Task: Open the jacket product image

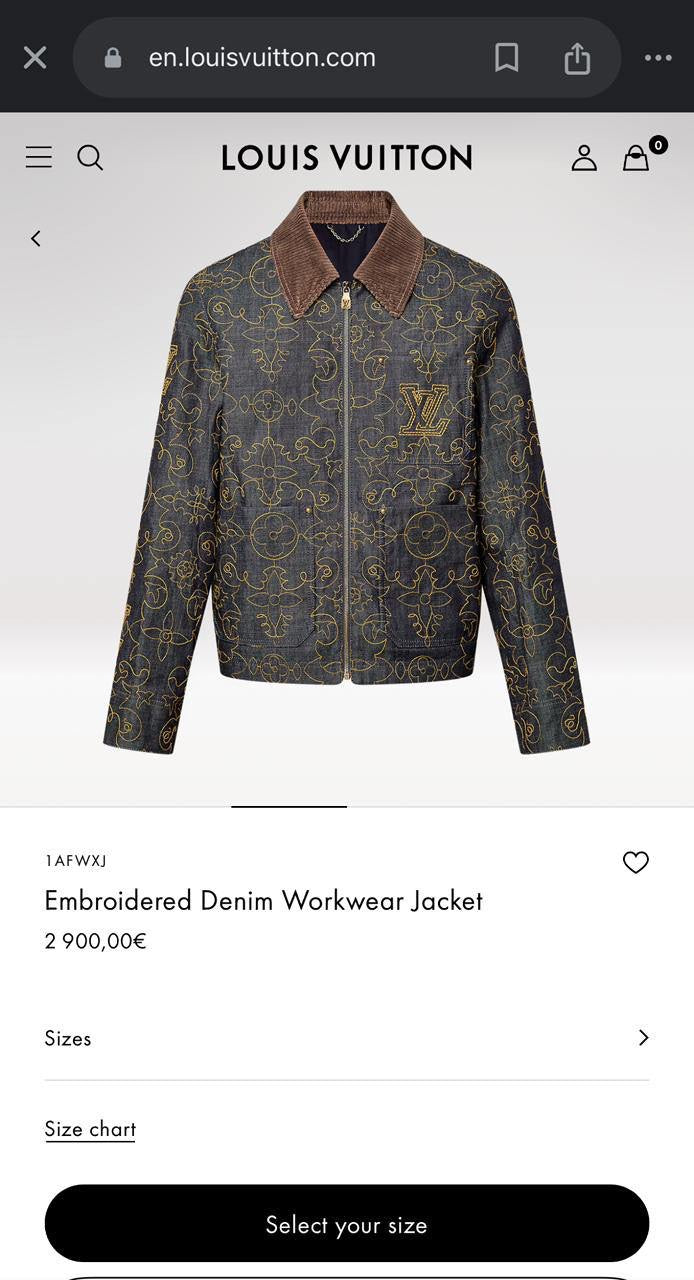Action: (346, 470)
